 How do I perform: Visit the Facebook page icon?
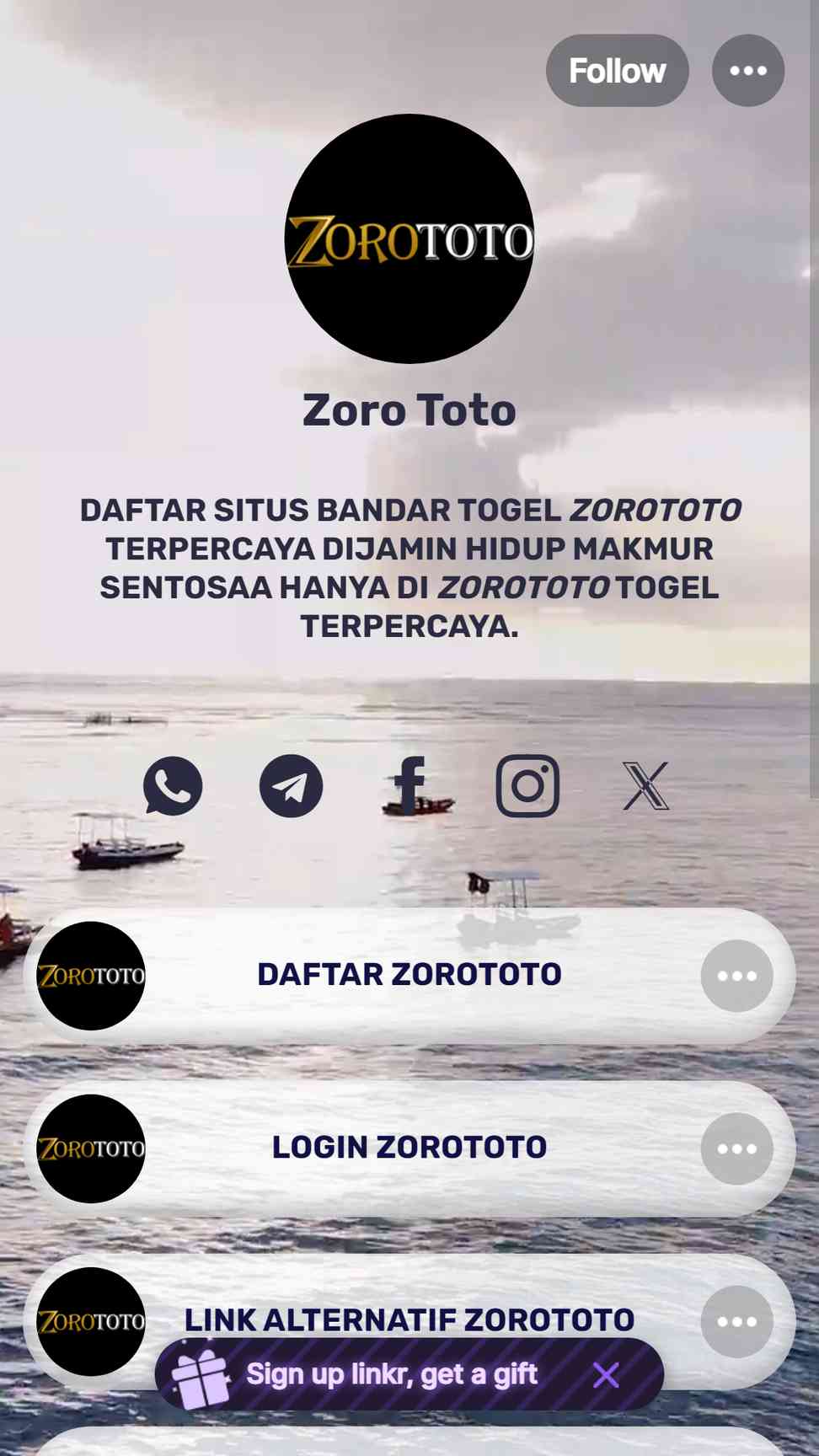(409, 786)
